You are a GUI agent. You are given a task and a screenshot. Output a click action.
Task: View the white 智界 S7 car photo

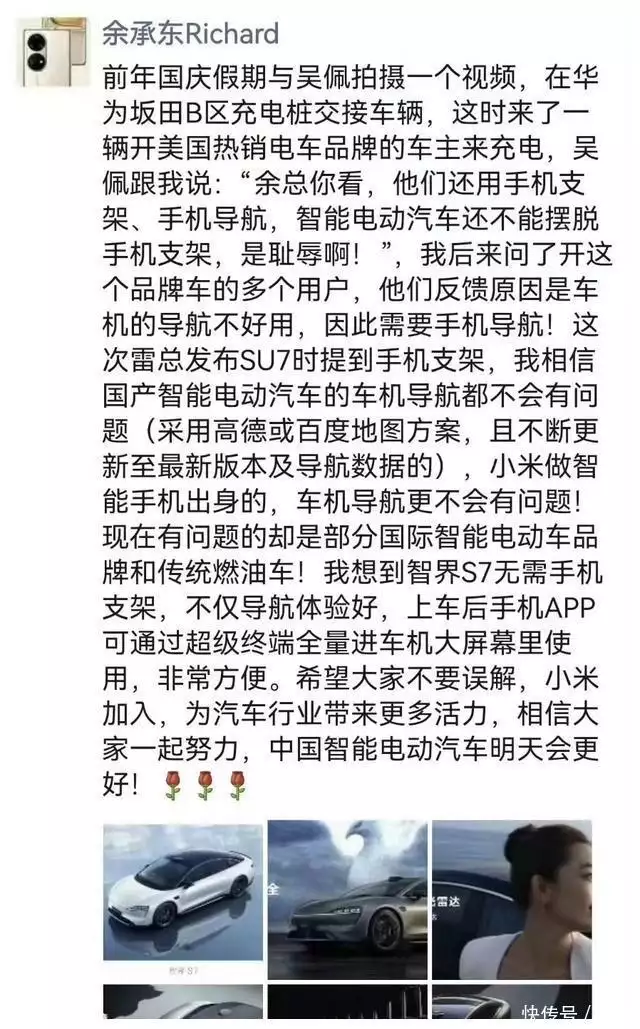(183, 899)
